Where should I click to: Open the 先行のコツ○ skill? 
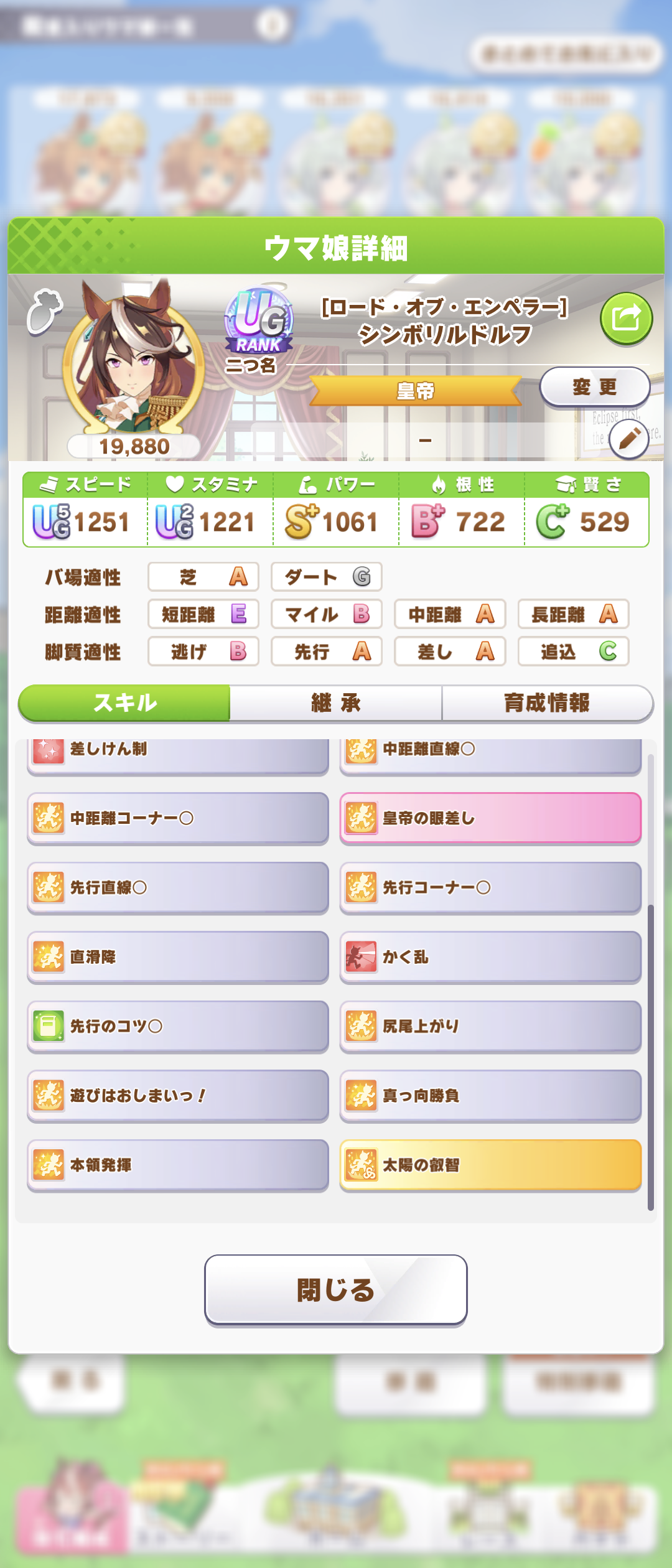click(x=178, y=1026)
